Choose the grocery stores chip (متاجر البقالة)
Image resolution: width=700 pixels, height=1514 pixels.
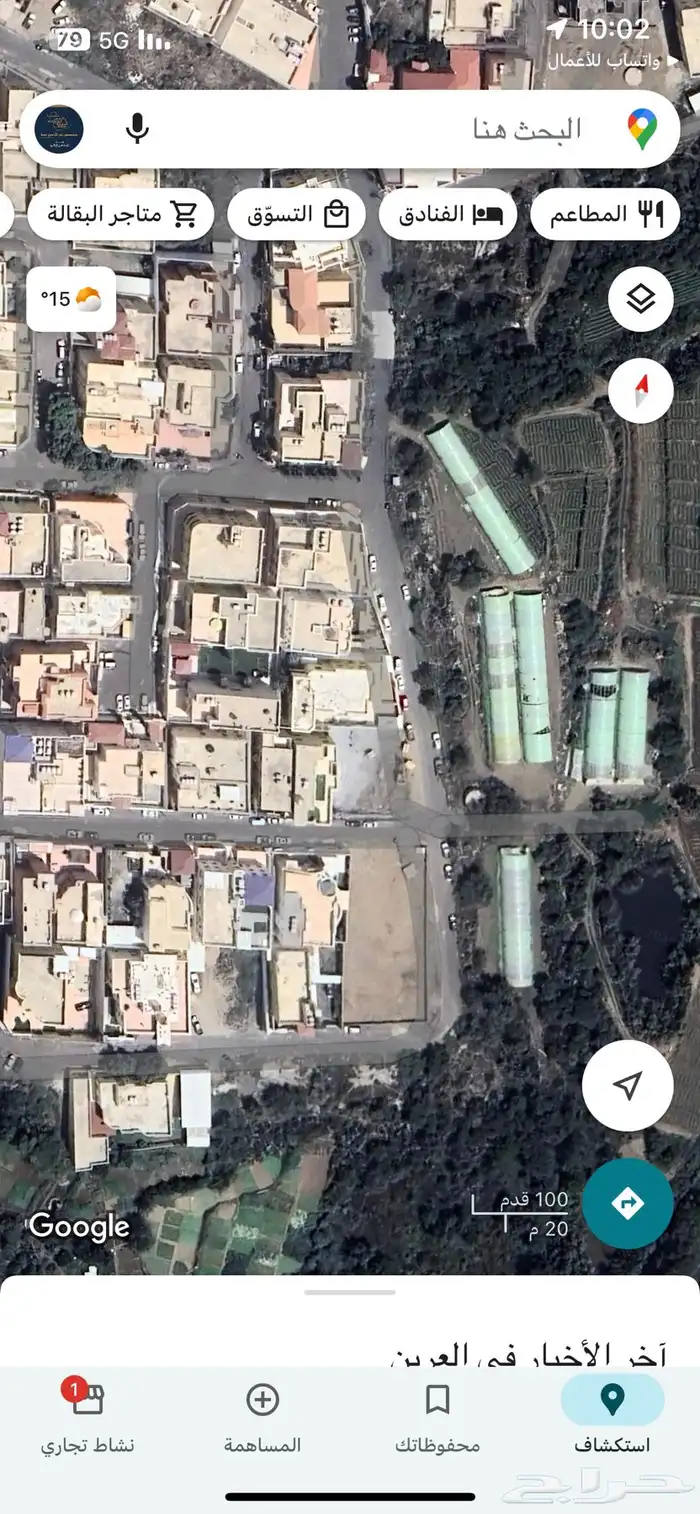(x=120, y=214)
